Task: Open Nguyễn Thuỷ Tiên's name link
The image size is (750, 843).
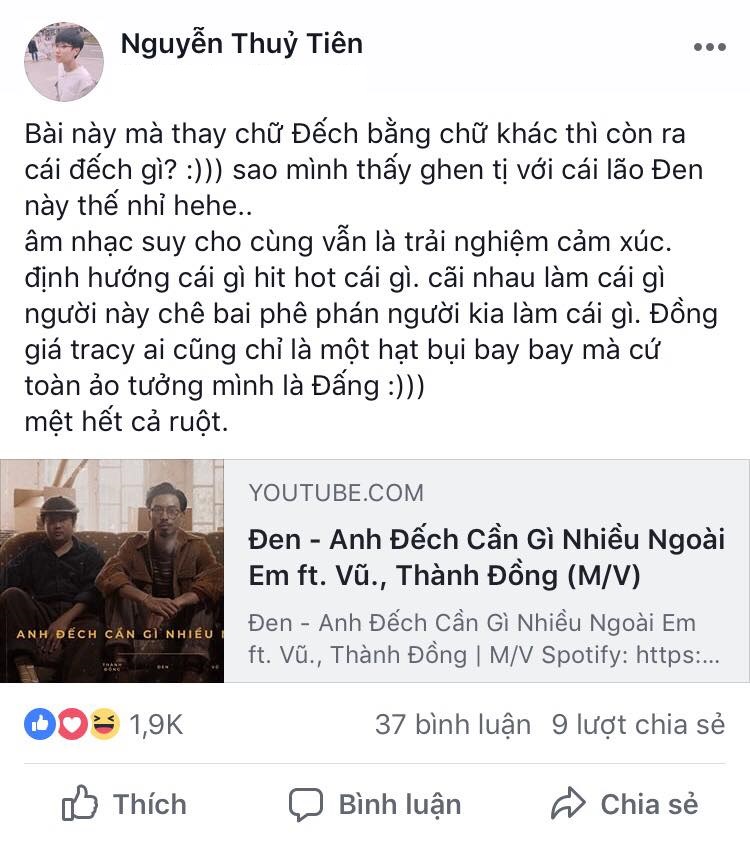Action: tap(241, 43)
